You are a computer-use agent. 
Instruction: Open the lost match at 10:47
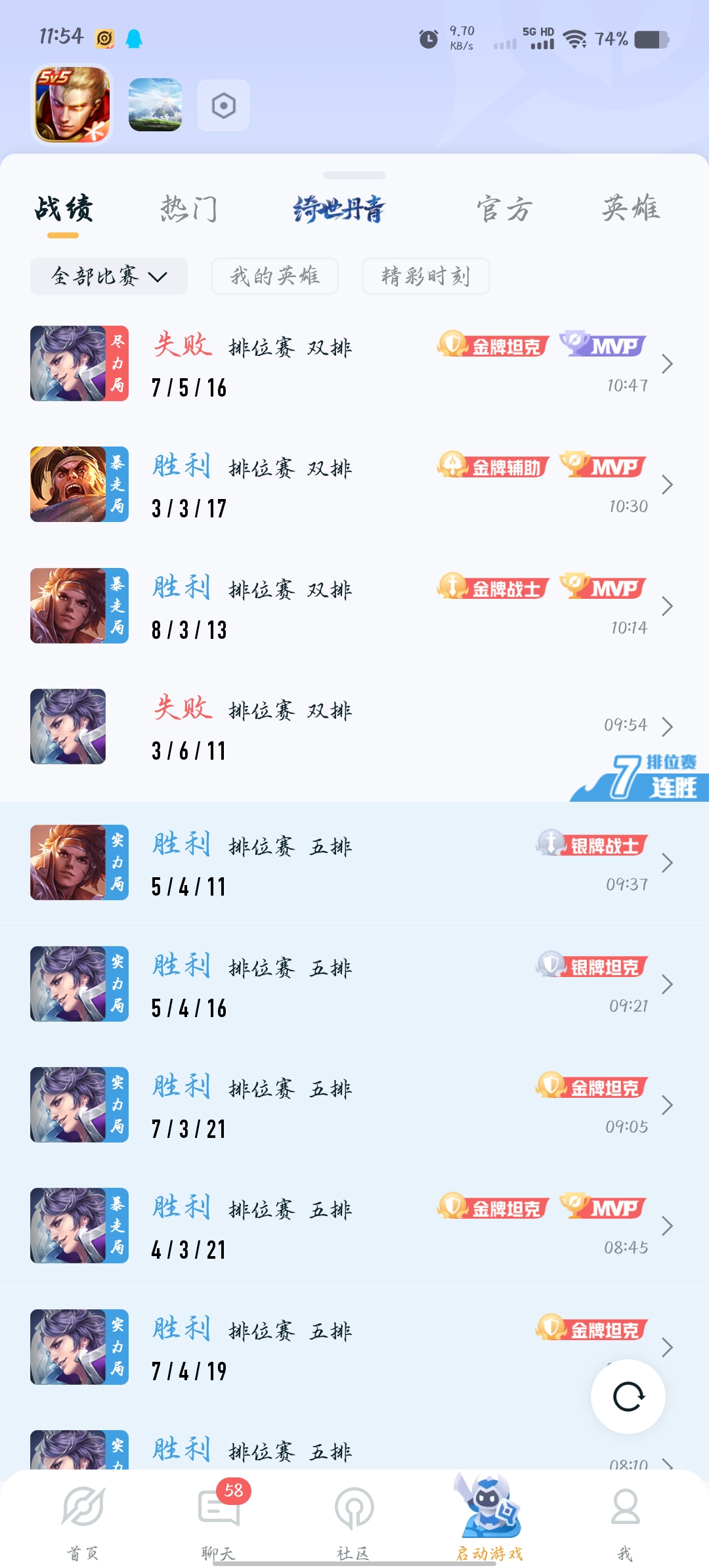click(x=354, y=364)
